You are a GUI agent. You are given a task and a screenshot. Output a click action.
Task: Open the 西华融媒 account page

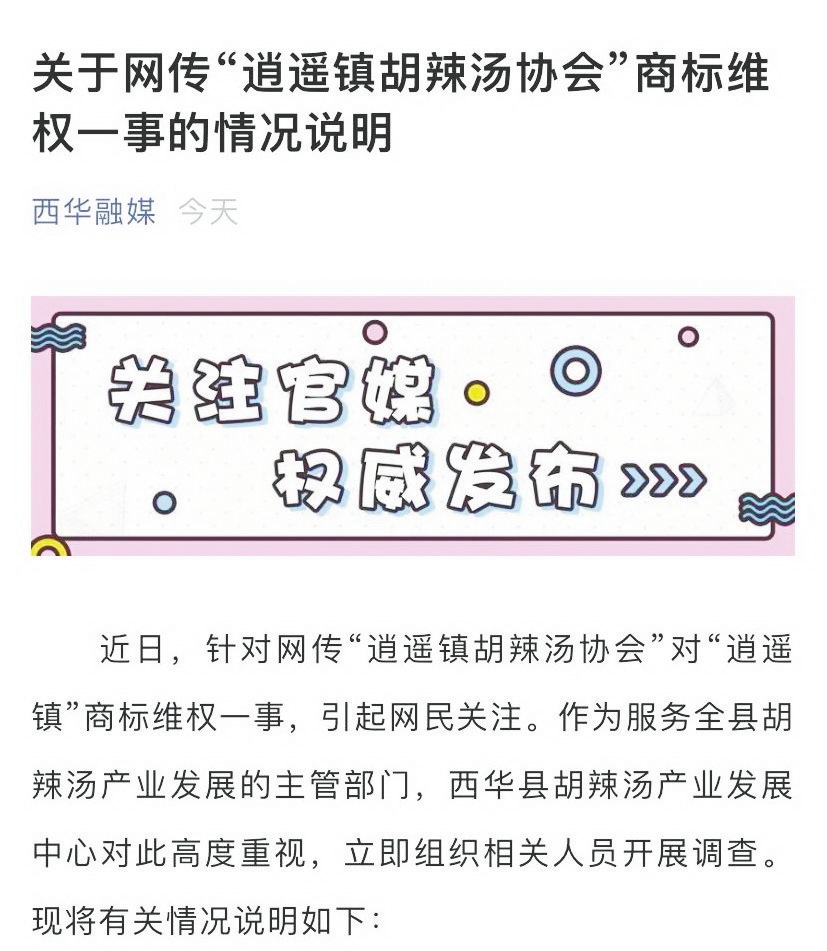[94, 212]
